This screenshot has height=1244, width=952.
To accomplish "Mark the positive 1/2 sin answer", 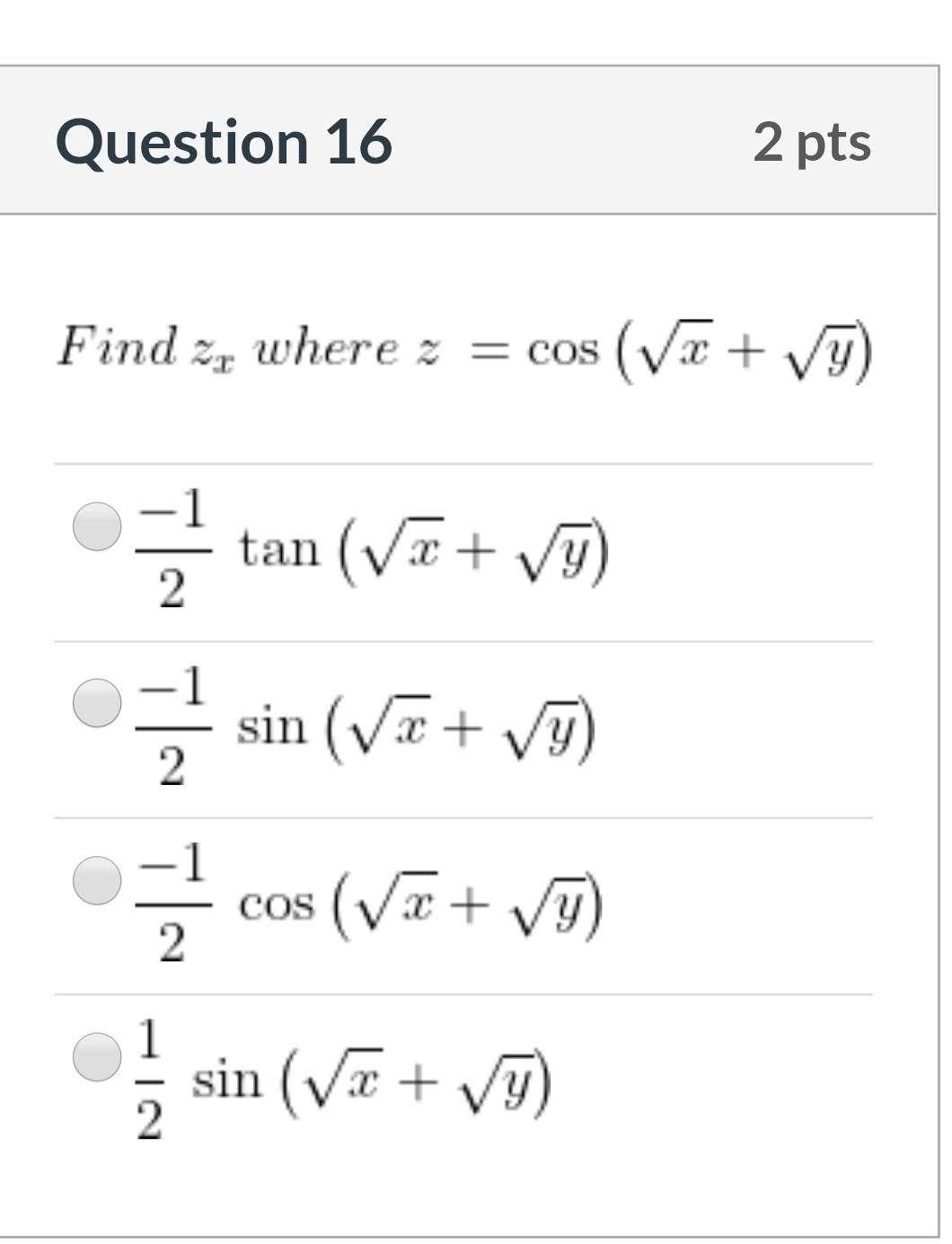I will (x=97, y=1056).
